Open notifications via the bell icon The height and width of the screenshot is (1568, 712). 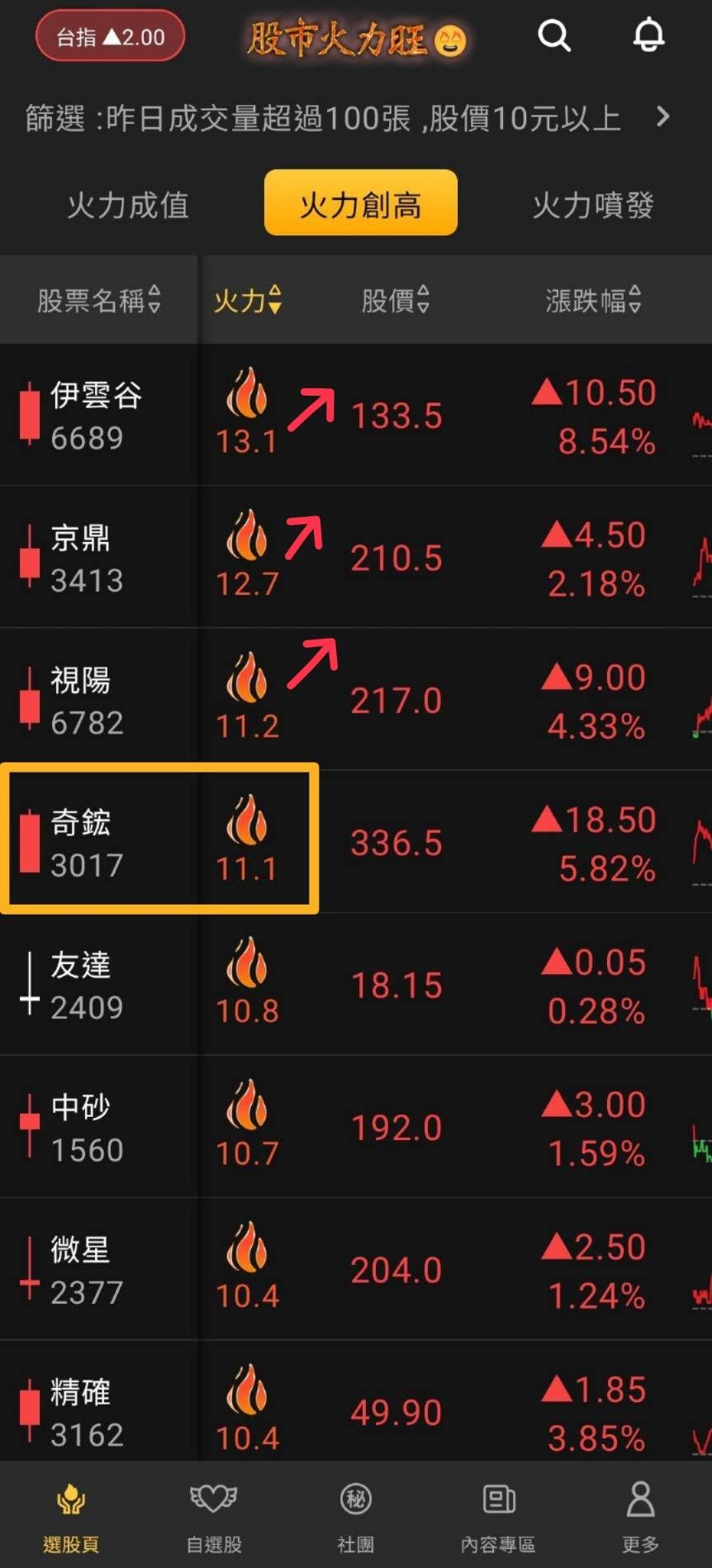[x=649, y=36]
